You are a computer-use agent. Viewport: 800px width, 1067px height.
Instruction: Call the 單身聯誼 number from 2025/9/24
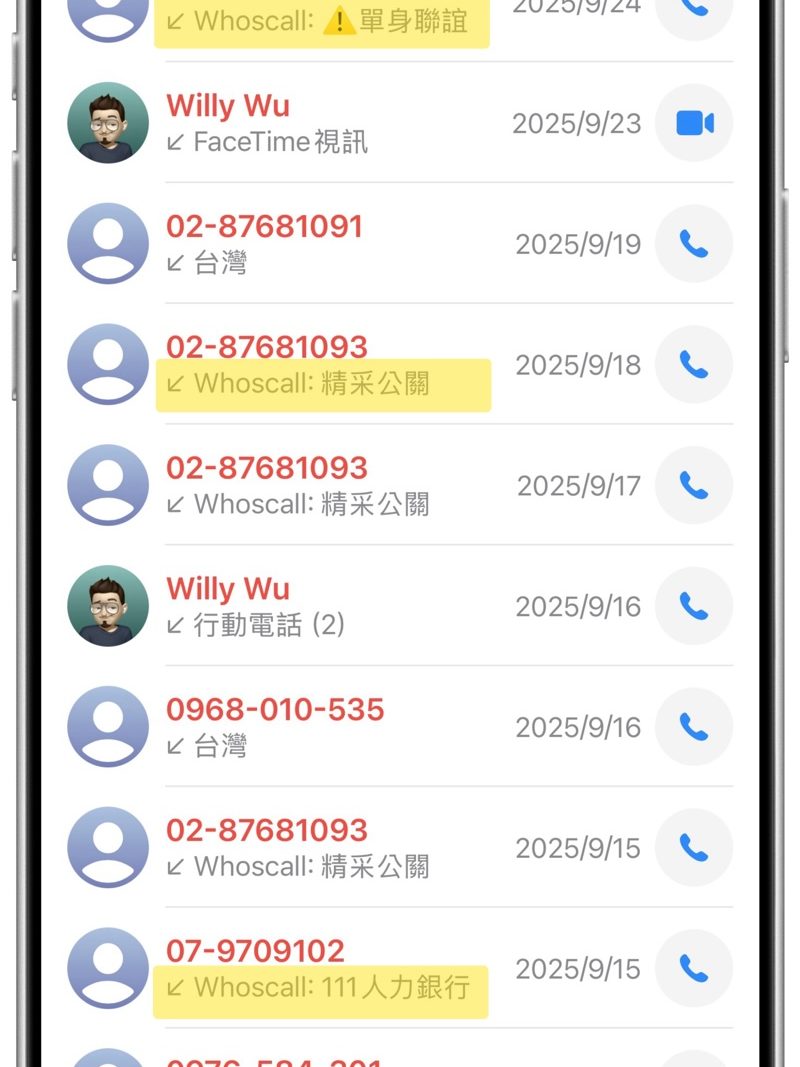(x=694, y=12)
